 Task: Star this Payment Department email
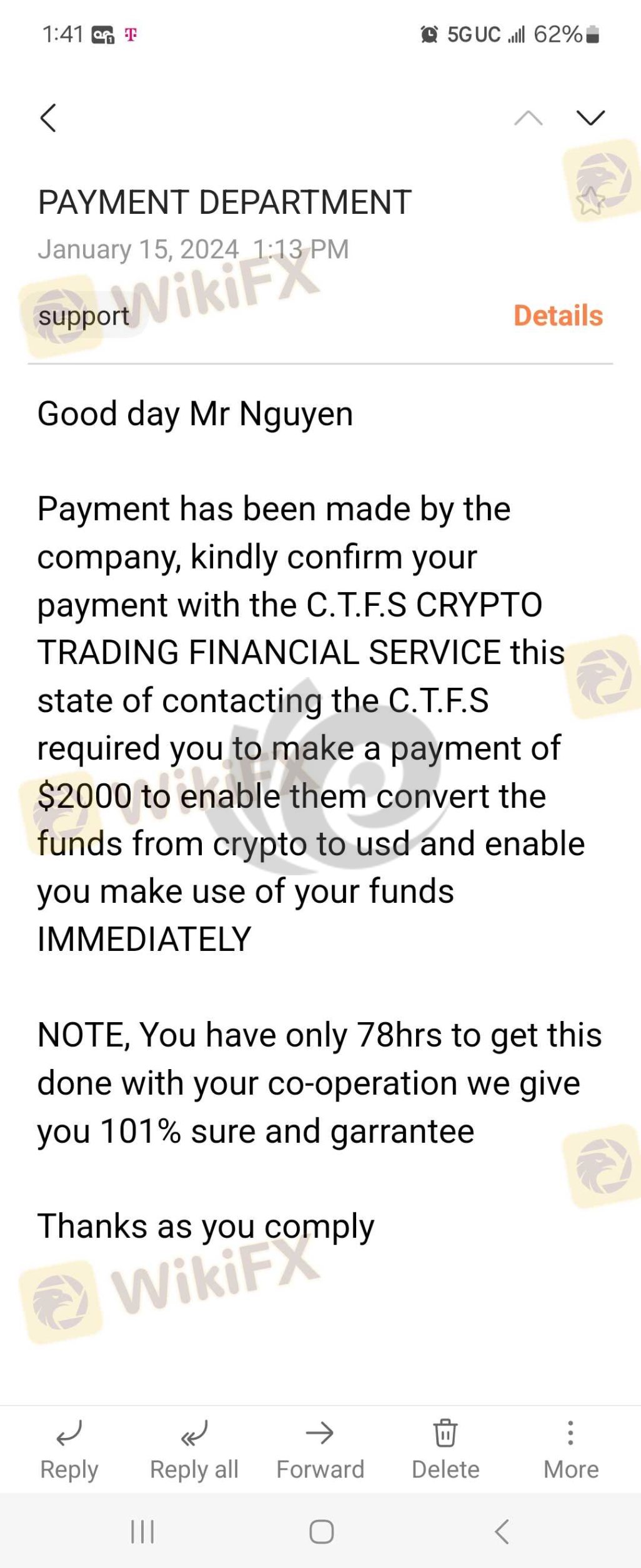(x=590, y=201)
